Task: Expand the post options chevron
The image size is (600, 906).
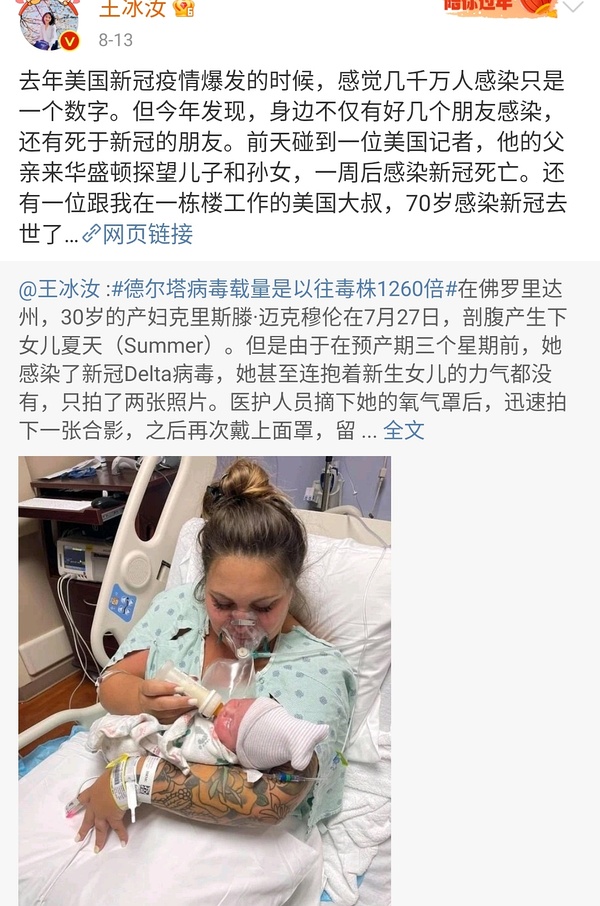Action: (572, 8)
